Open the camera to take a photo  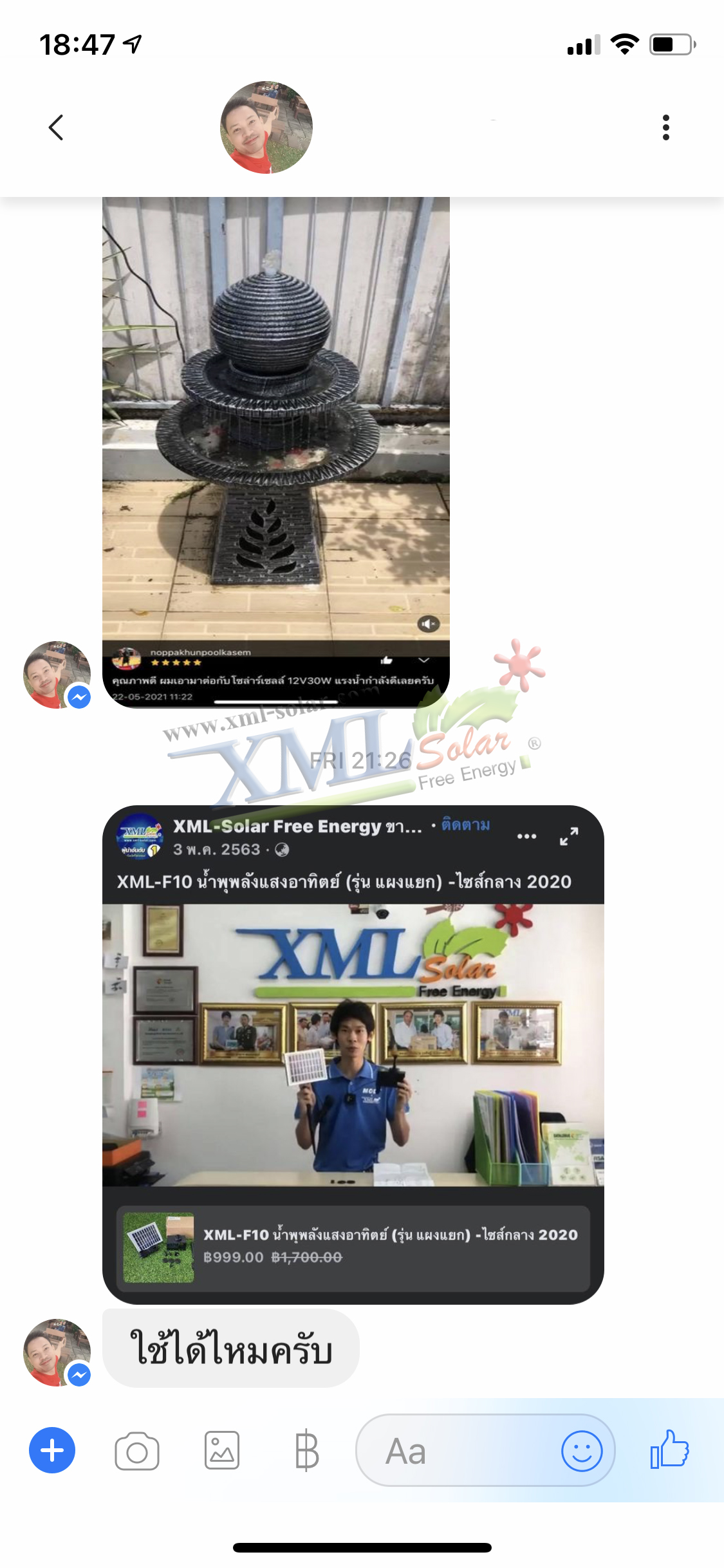[x=137, y=1451]
